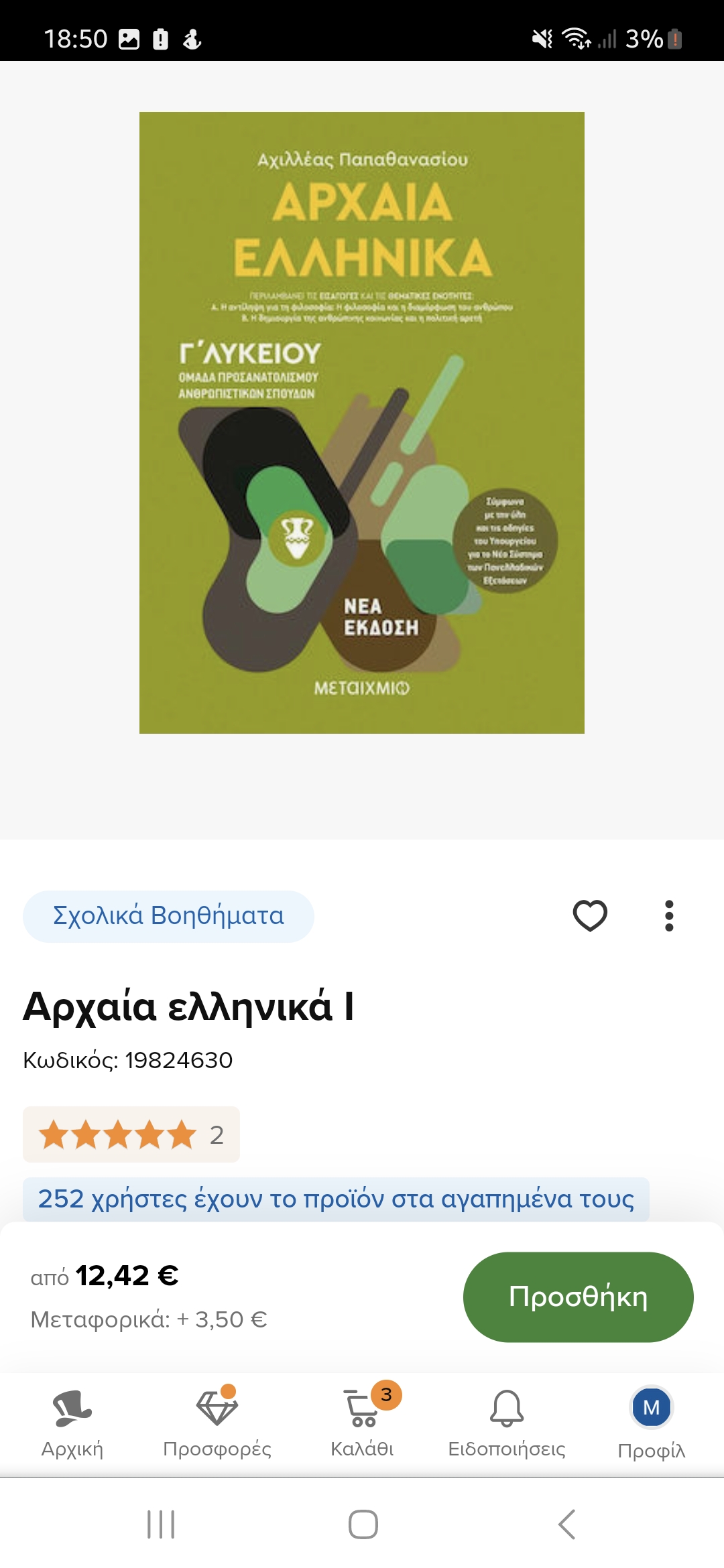Open recent apps from the navigation bar
Screen dimensions: 724x1568
tap(161, 1524)
